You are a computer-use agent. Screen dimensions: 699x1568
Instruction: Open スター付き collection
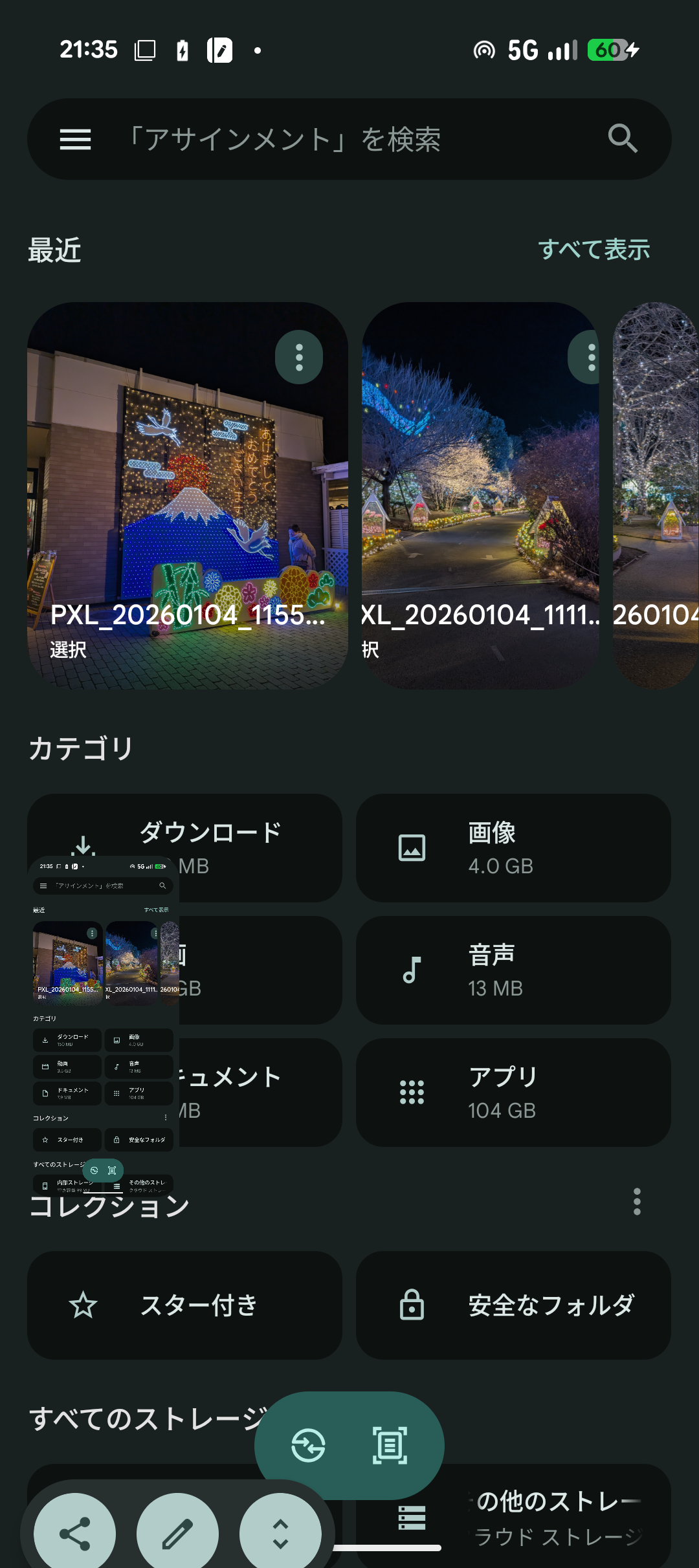pyautogui.click(x=184, y=1305)
